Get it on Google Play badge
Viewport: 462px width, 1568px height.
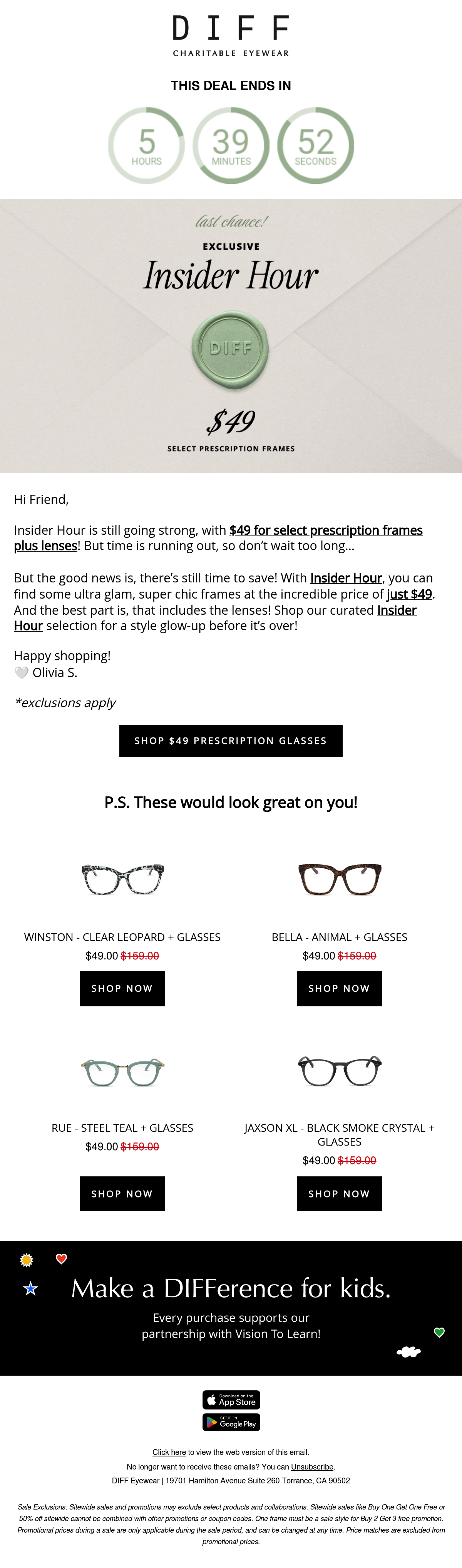tap(231, 1422)
